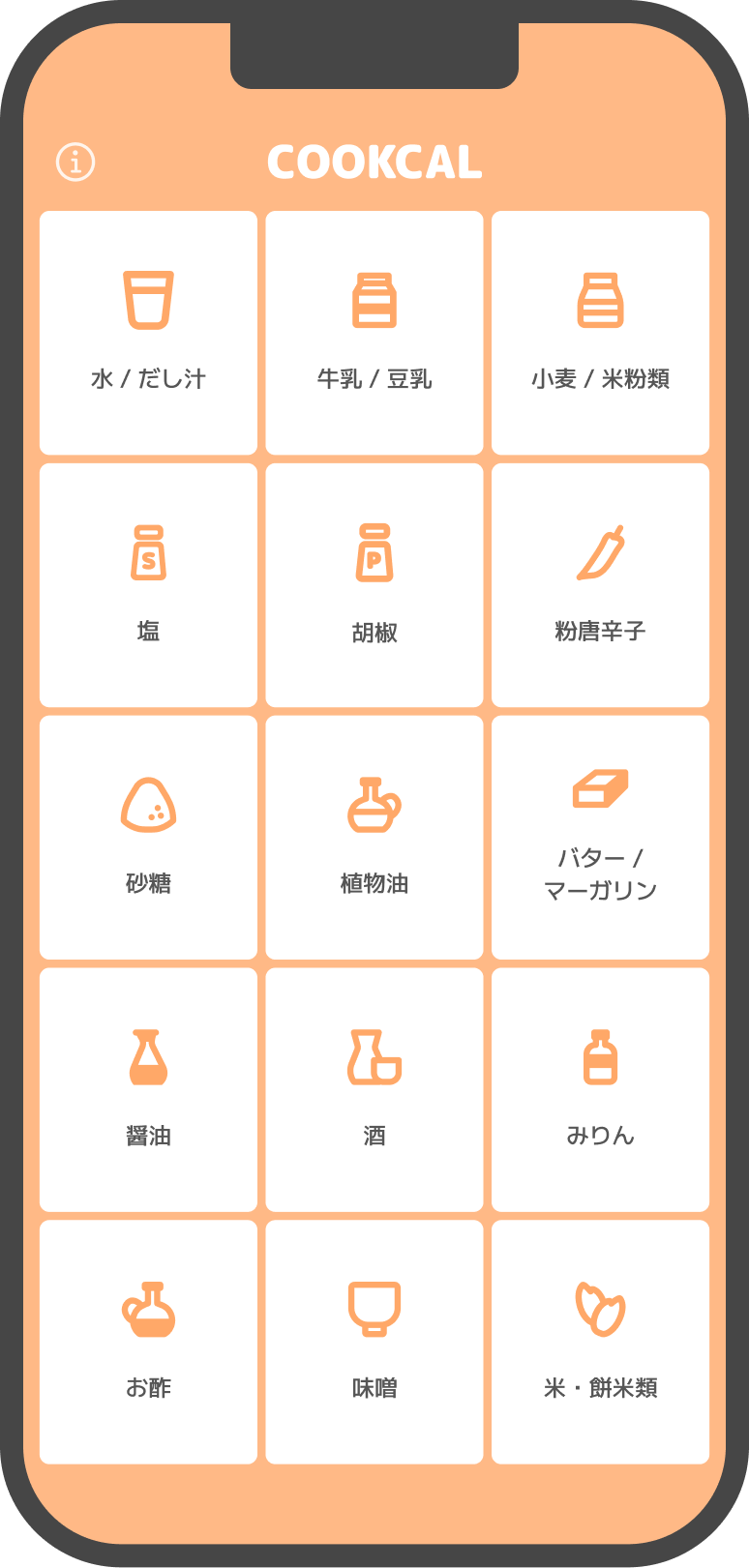749x1568 pixels.
Task: Select the 米・餅米類 tile
Action: tap(600, 1343)
